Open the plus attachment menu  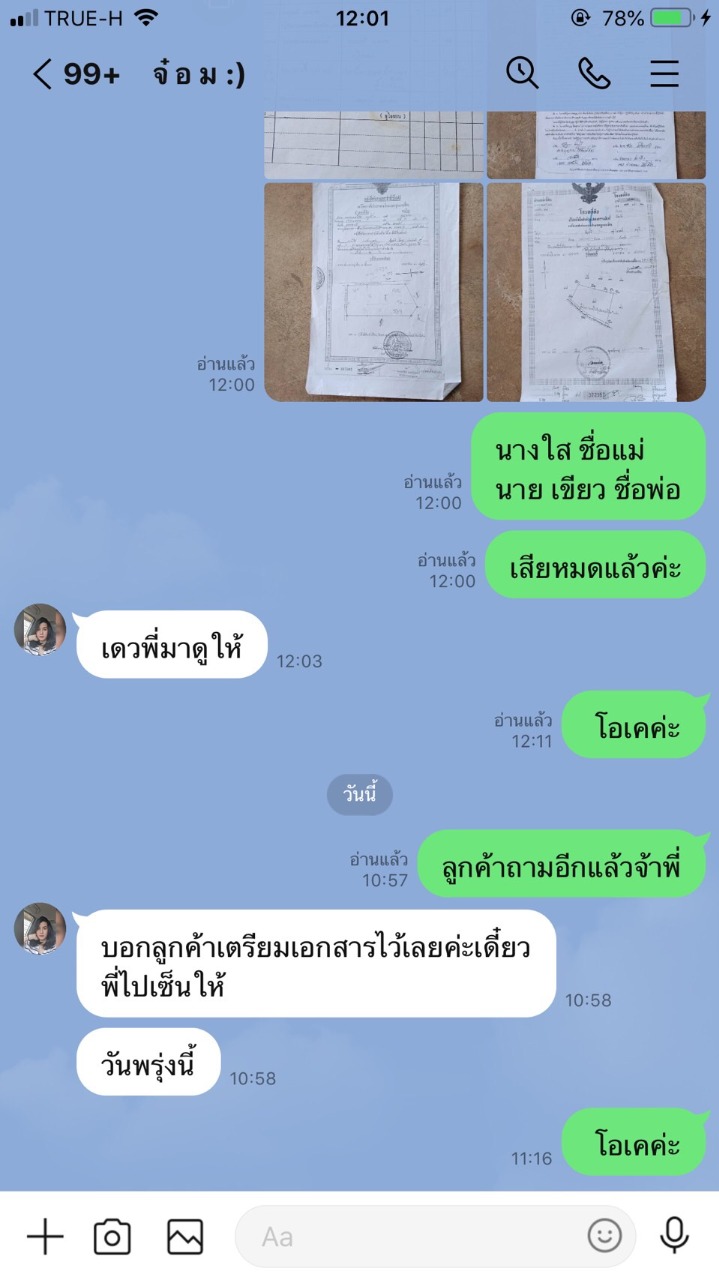[44, 1237]
